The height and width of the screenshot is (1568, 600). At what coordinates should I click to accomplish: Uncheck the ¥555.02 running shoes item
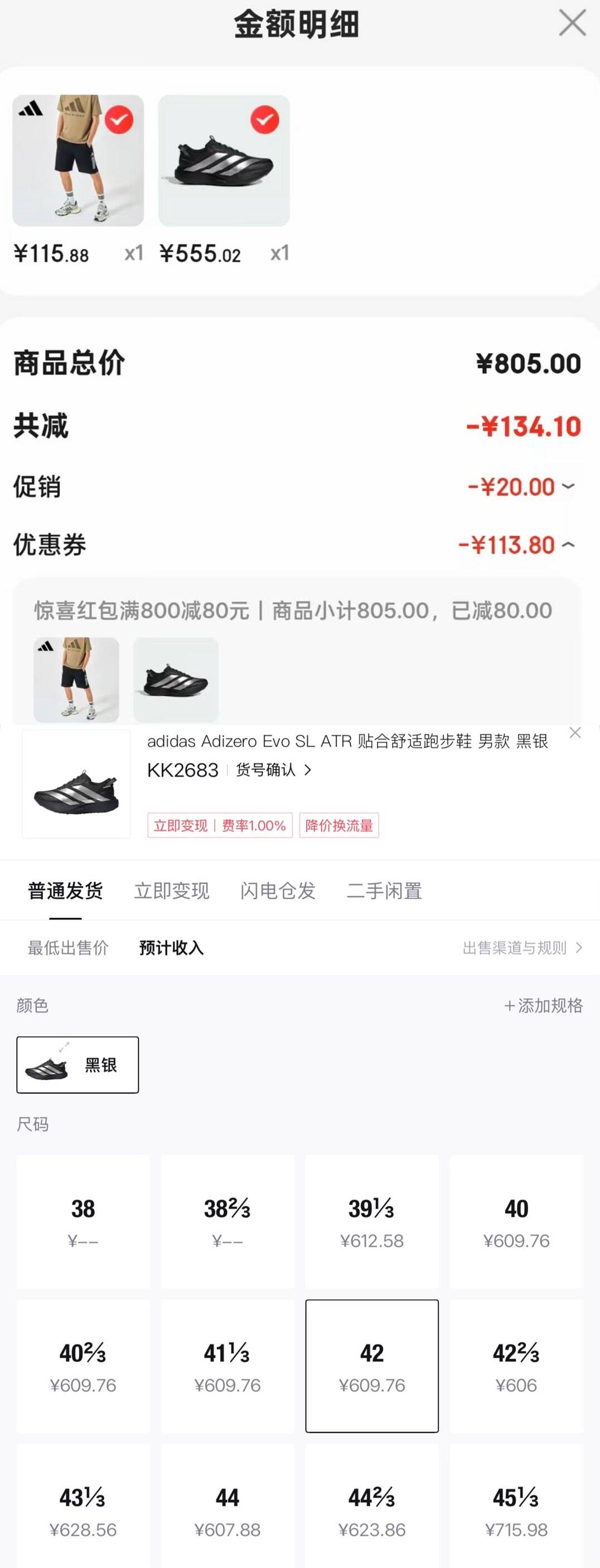(265, 119)
